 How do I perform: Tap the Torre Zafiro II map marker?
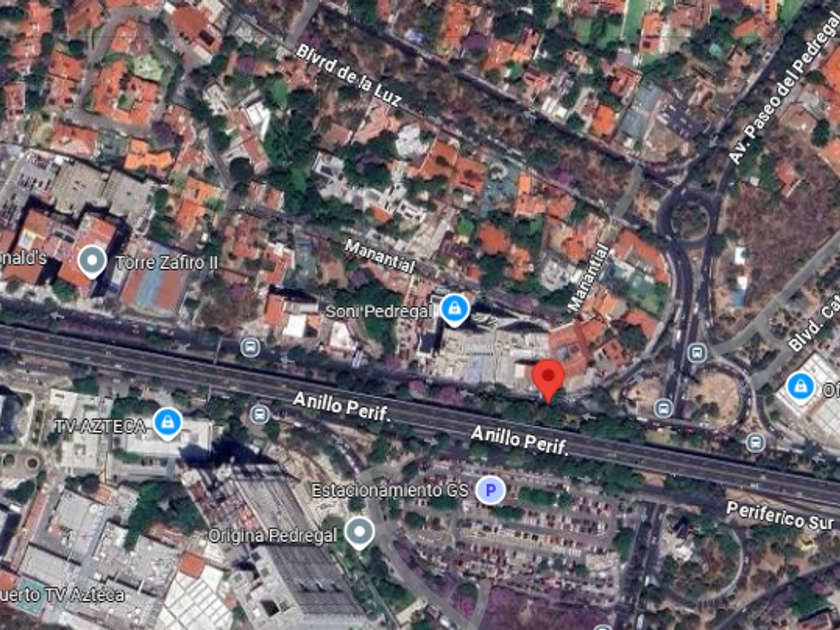click(x=92, y=263)
